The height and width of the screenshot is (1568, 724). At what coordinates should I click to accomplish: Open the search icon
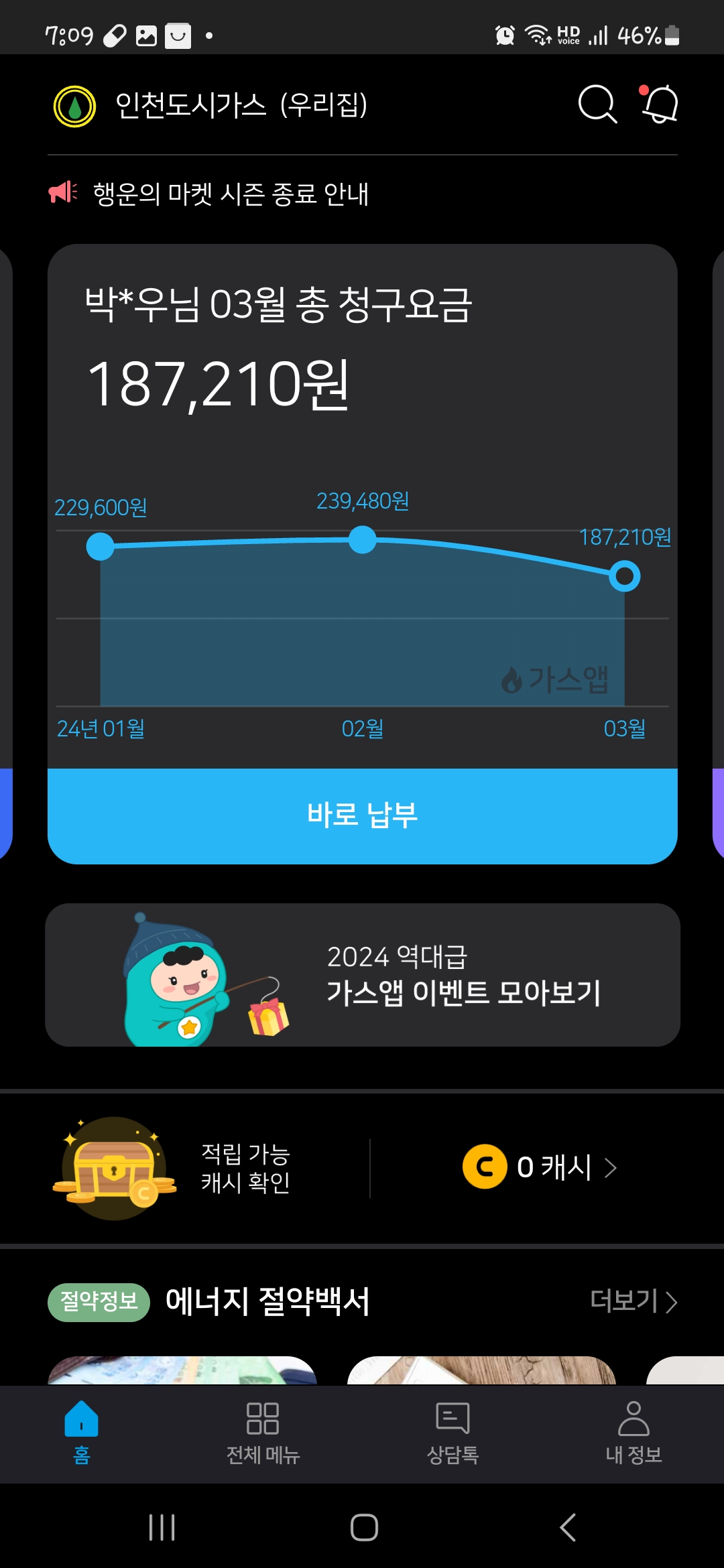(x=597, y=105)
